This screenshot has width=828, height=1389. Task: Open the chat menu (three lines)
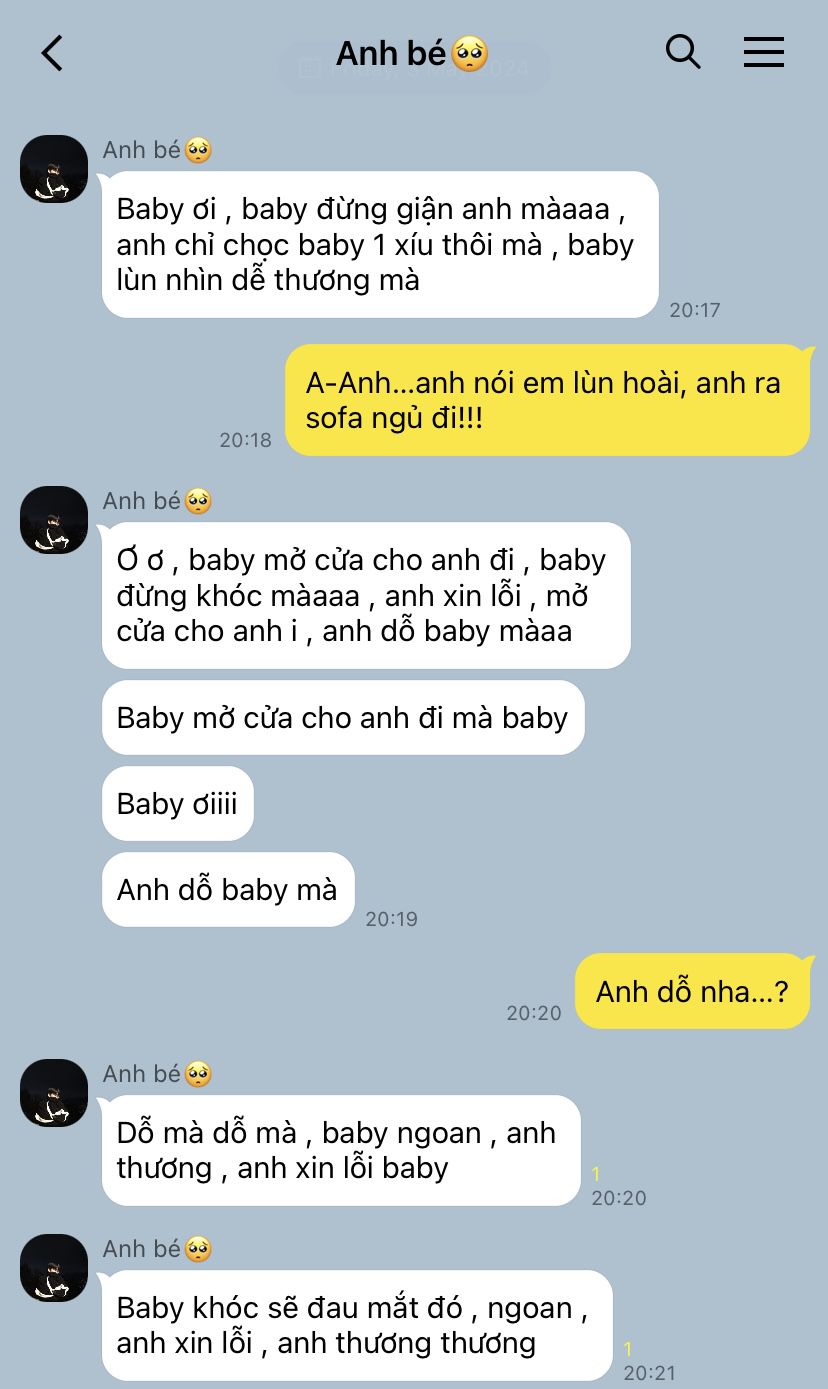pyautogui.click(x=763, y=52)
